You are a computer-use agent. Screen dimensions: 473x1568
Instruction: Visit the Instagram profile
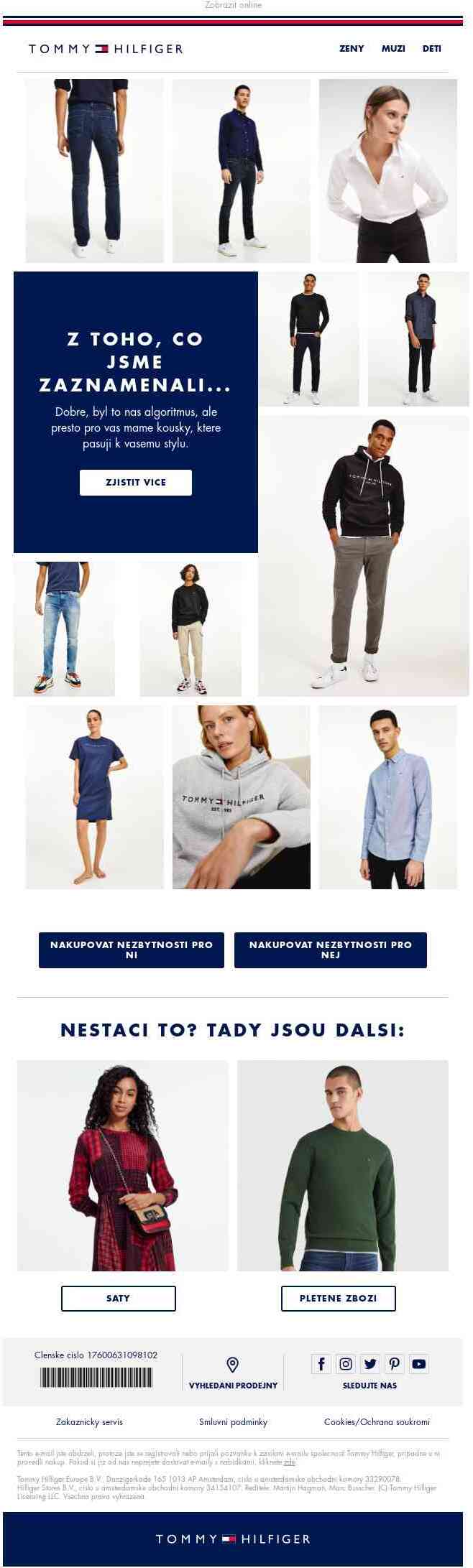click(346, 1363)
